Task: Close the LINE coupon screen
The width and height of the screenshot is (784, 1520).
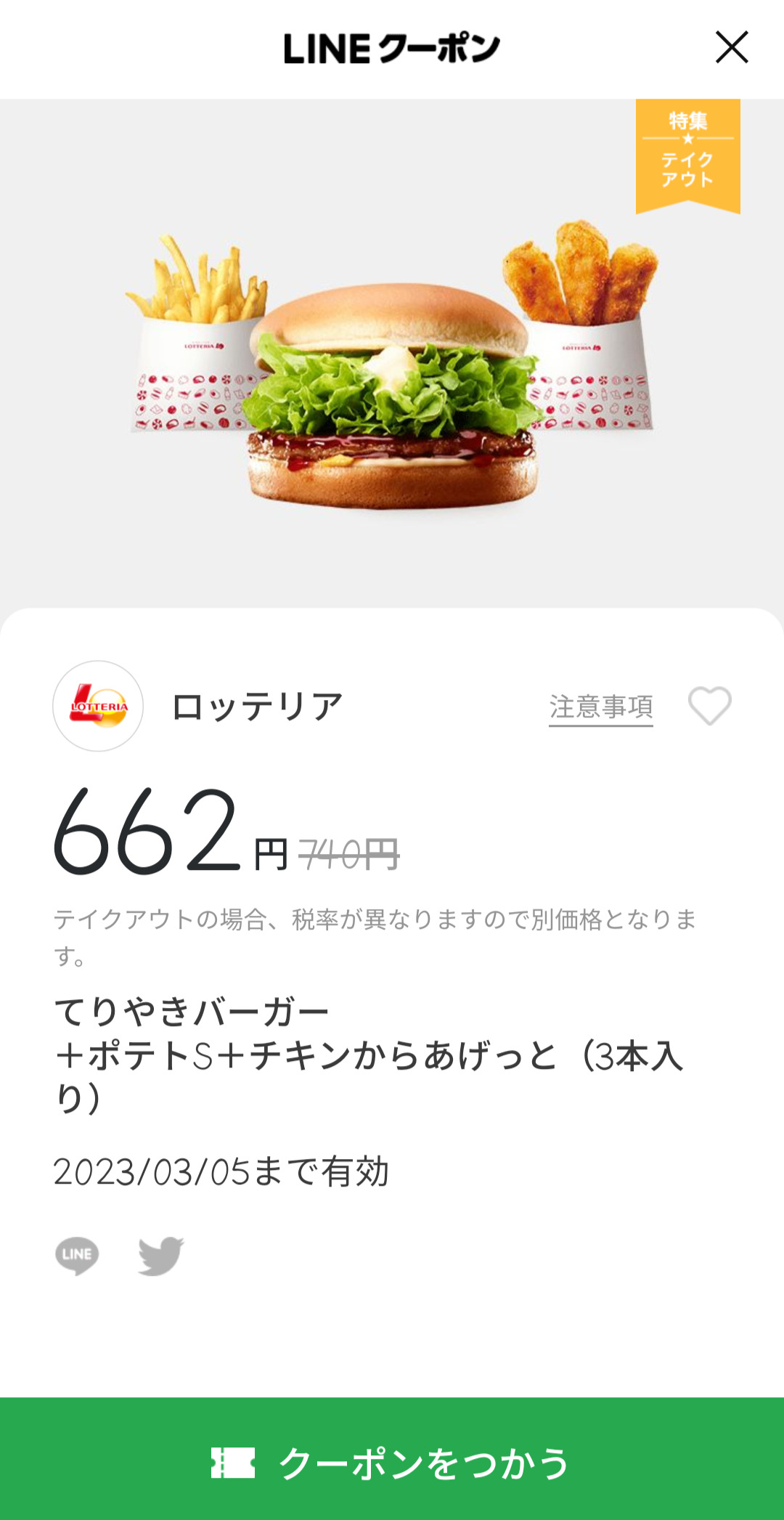Action: (731, 48)
